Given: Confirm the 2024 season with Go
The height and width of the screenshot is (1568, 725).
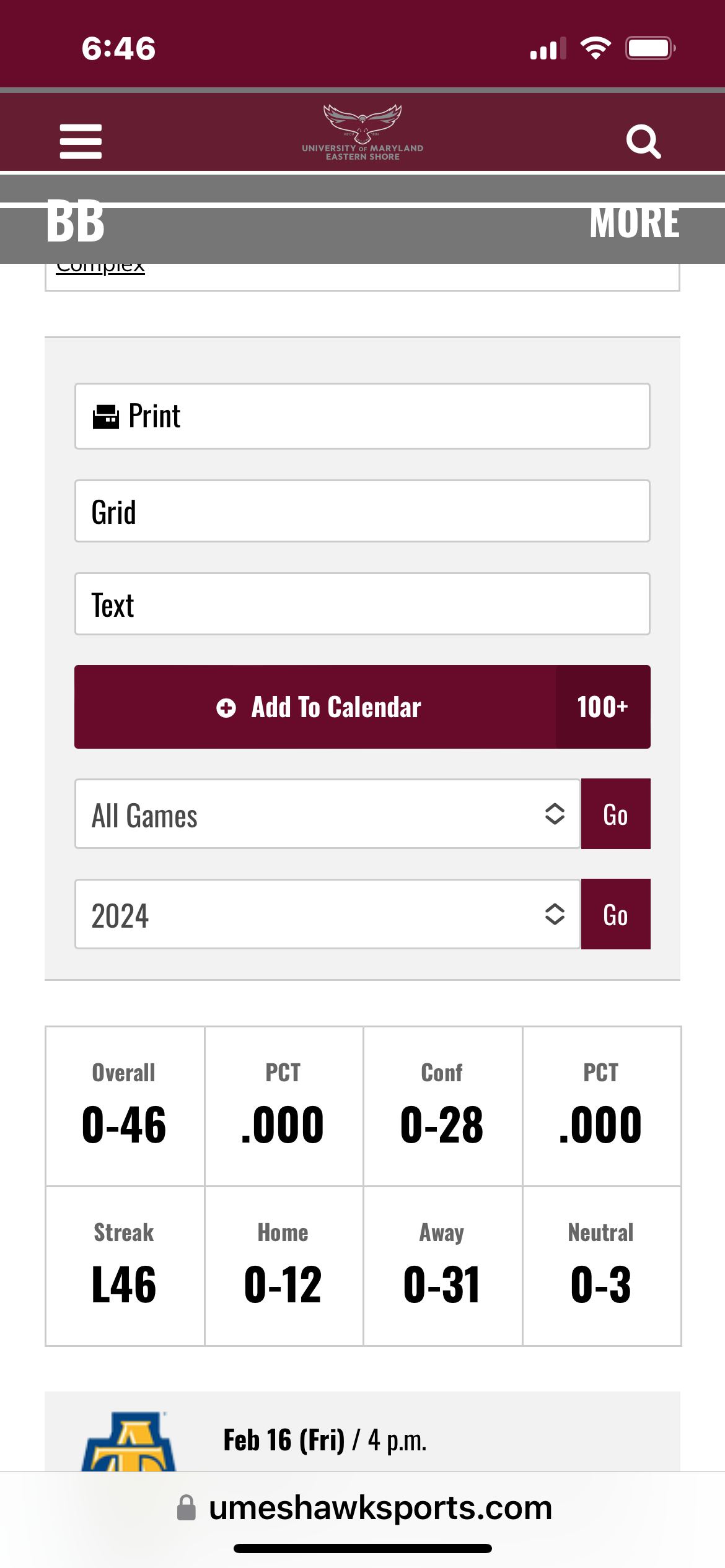Looking at the screenshot, I should click(615, 914).
